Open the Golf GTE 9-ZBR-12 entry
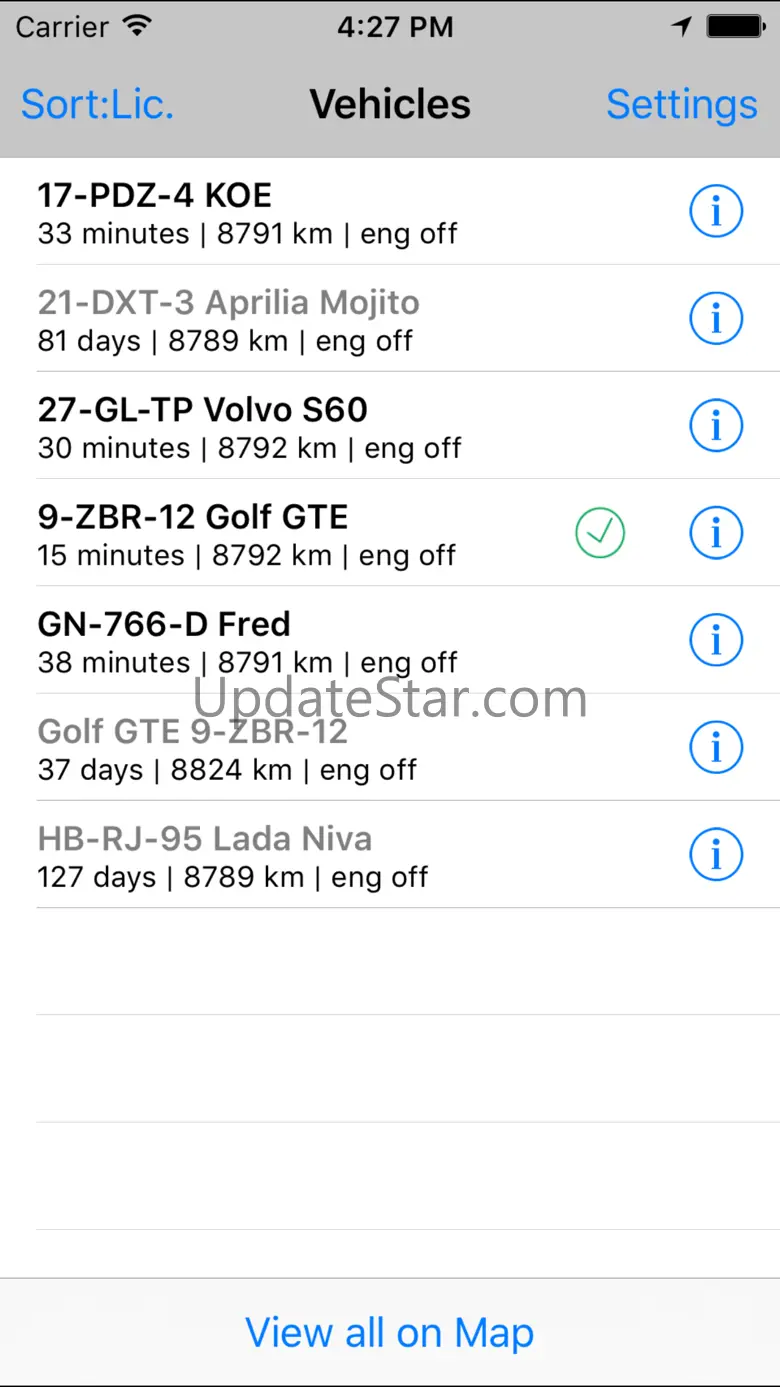This screenshot has width=780, height=1387. coord(300,747)
